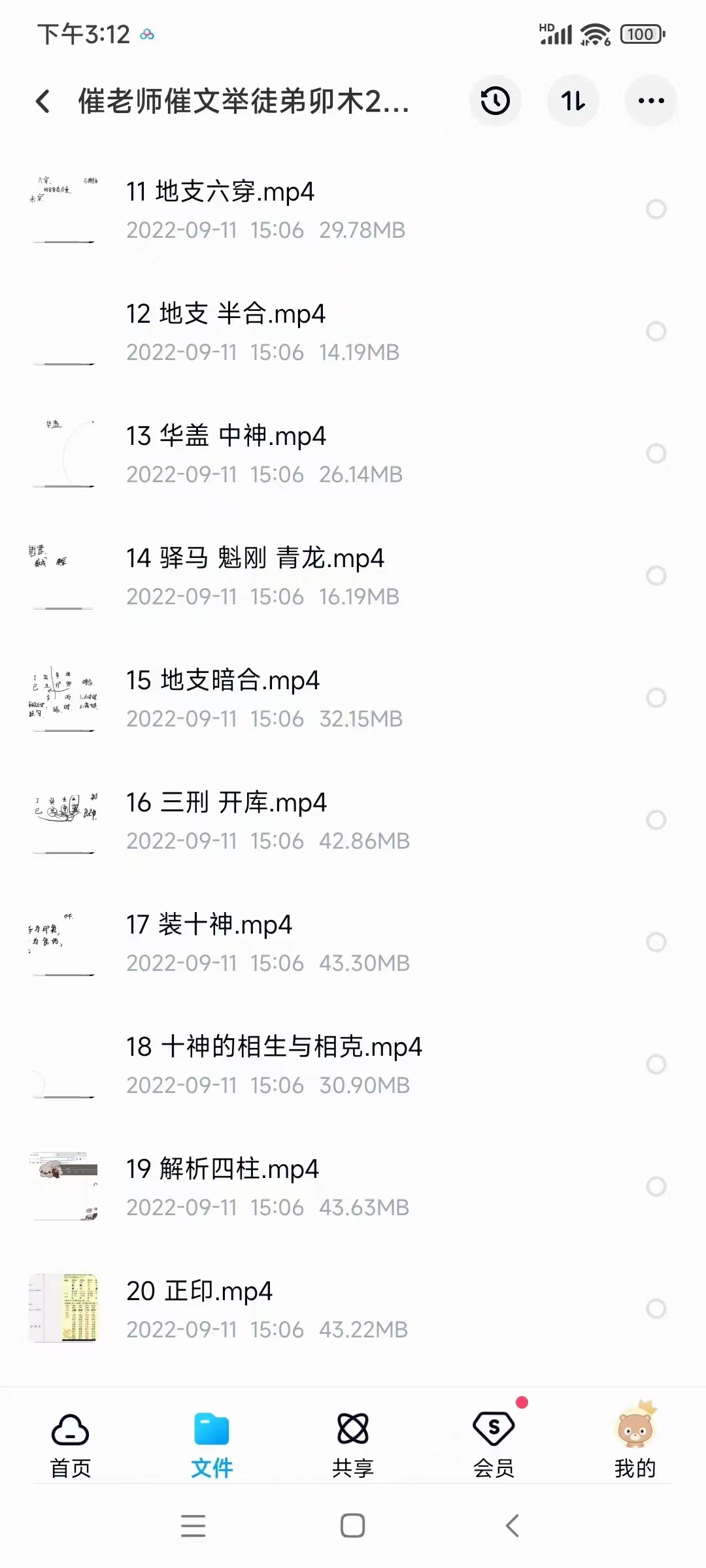
Task: Open the recent history clock icon
Action: (x=496, y=101)
